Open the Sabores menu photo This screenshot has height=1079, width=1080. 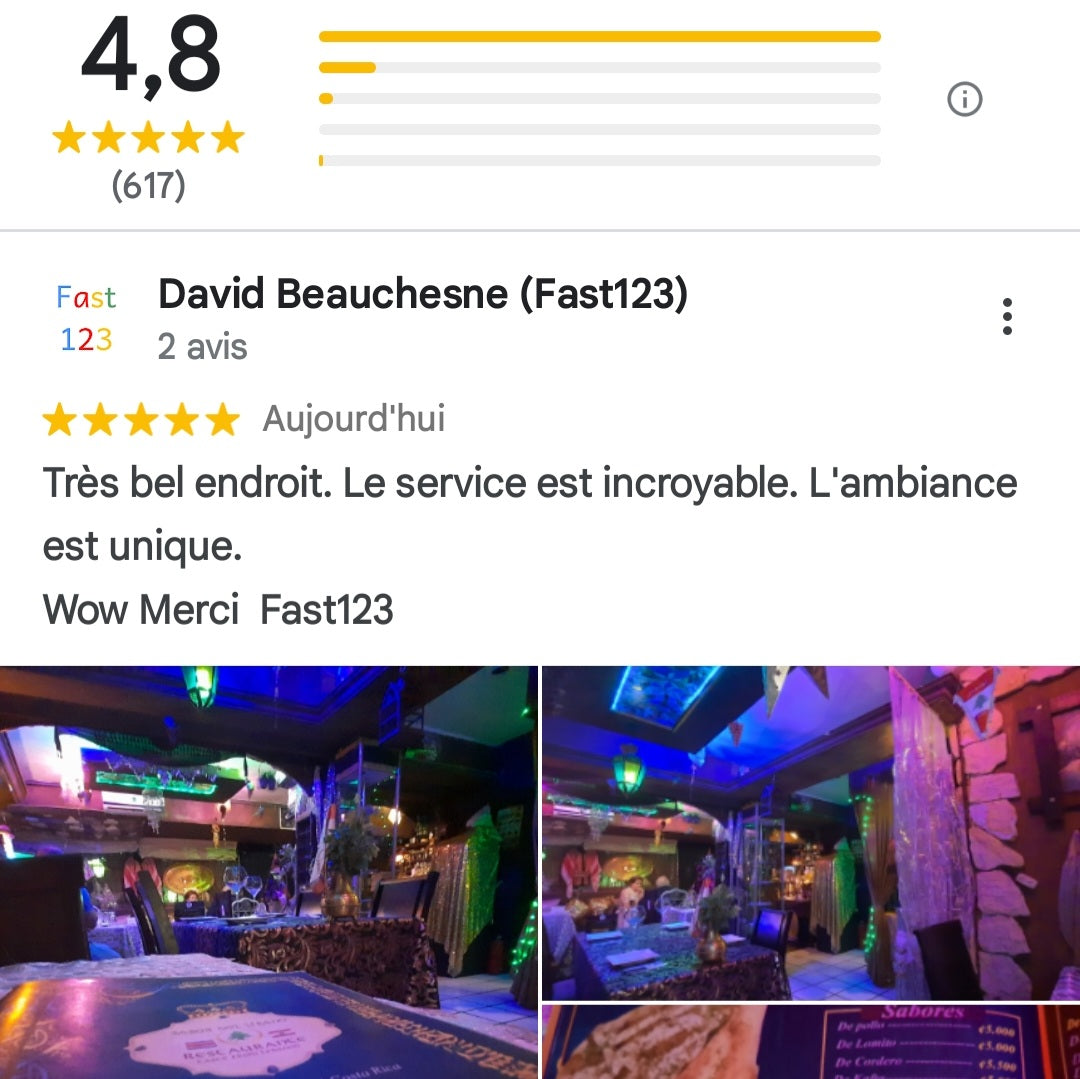pyautogui.click(x=810, y=1042)
